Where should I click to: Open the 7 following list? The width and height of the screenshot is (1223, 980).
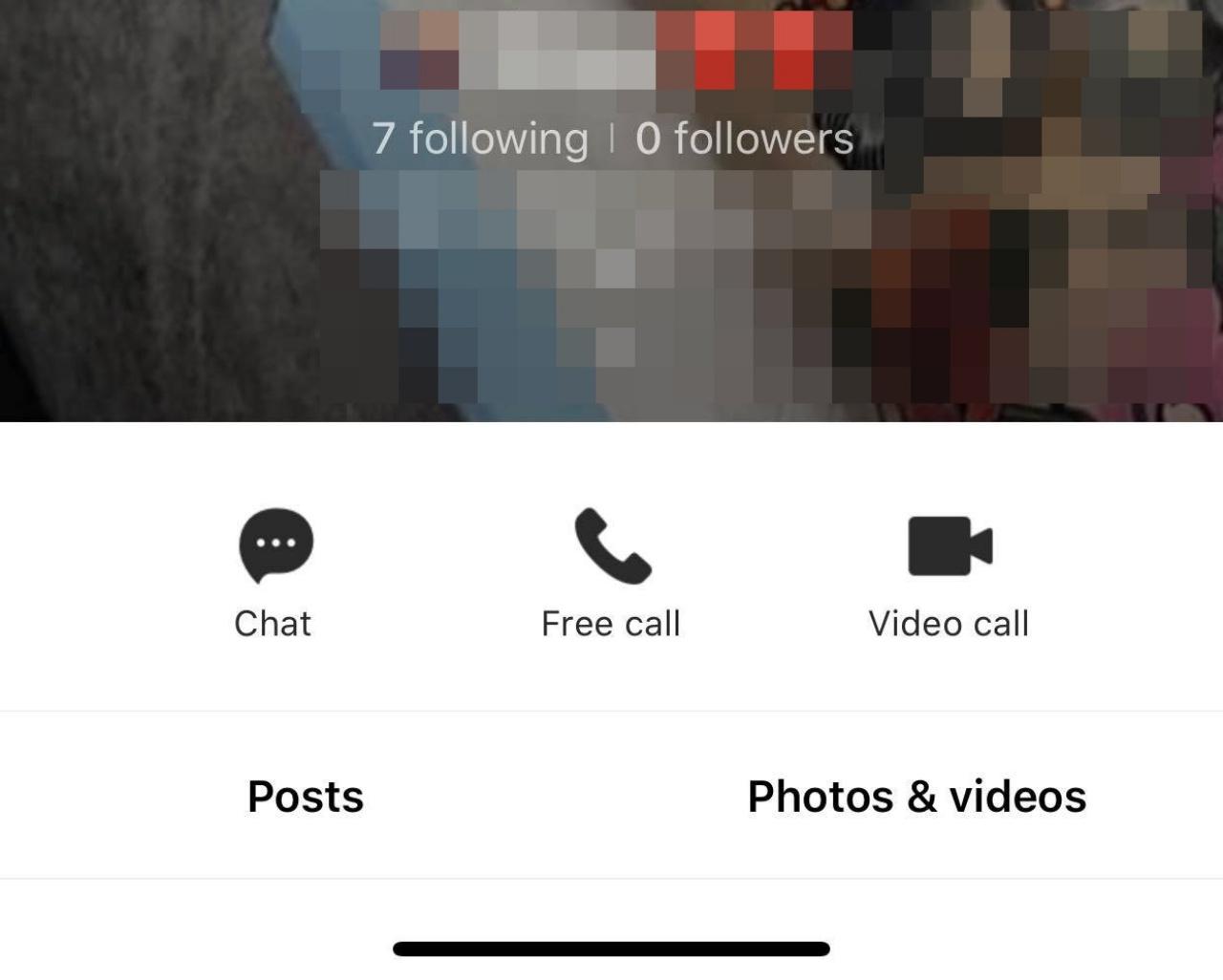(480, 138)
